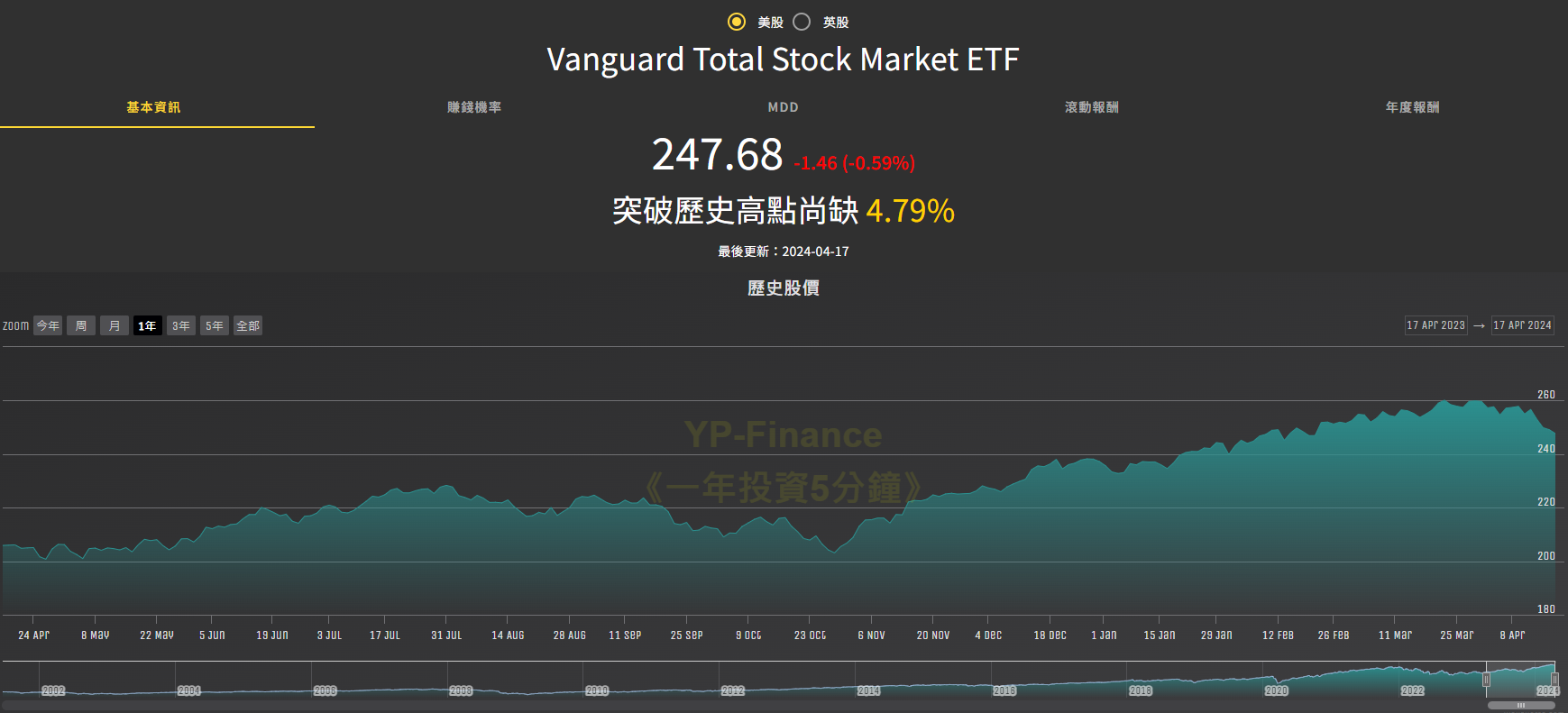Set chart zoom to 月
Viewport: 1568px width, 713px height.
click(115, 325)
